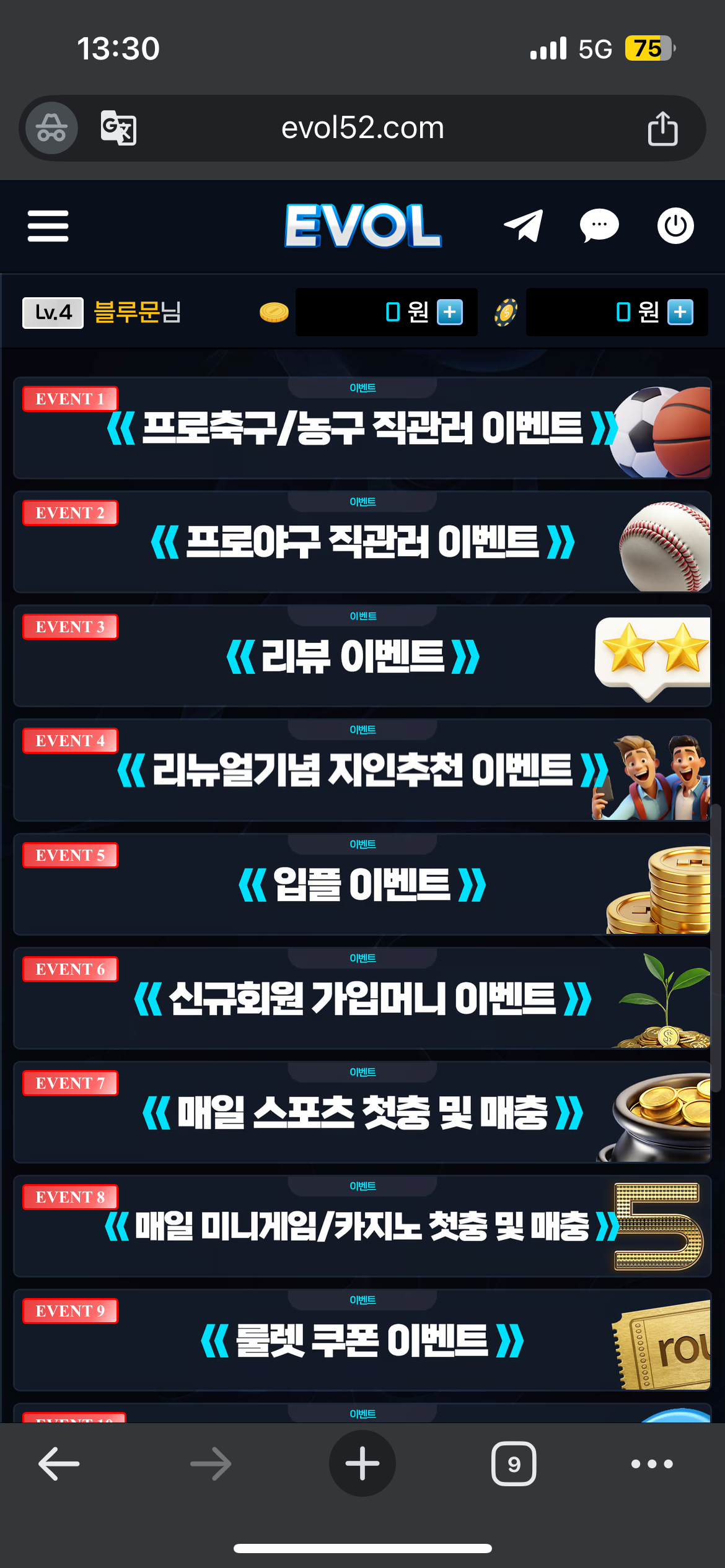
Task: Add funds with the gold coin plus button
Action: (x=450, y=312)
